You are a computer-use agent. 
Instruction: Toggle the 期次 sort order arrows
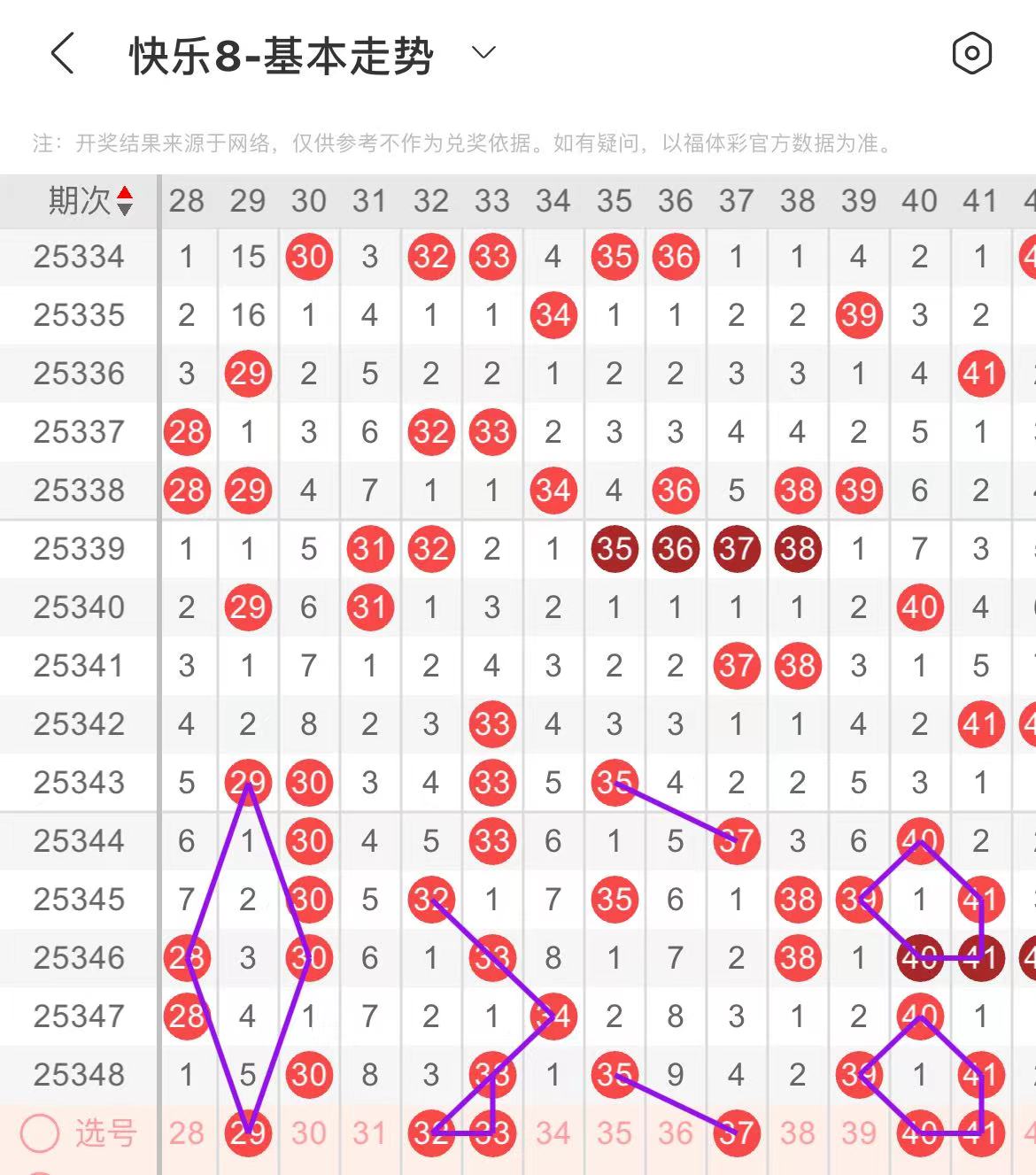tap(125, 201)
